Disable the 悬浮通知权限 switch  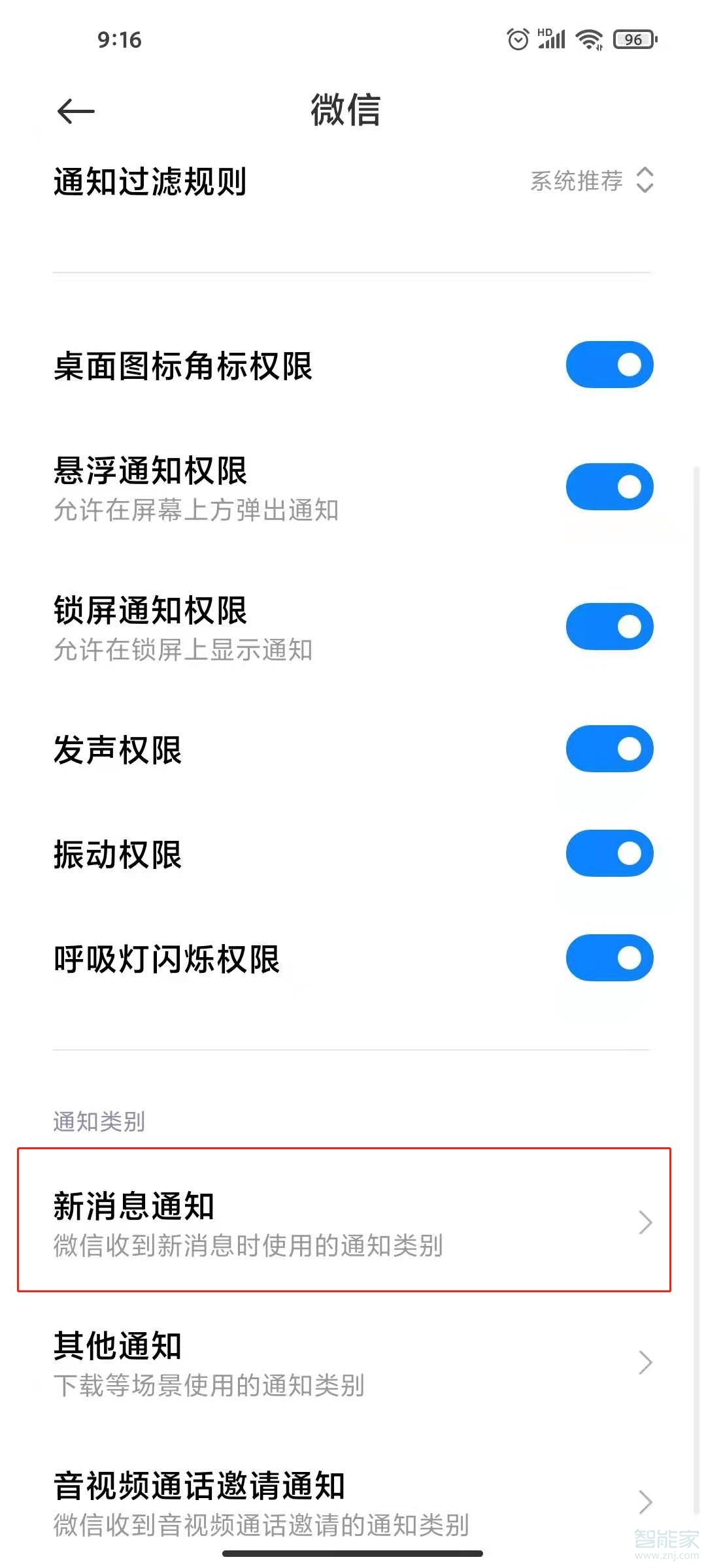click(609, 487)
